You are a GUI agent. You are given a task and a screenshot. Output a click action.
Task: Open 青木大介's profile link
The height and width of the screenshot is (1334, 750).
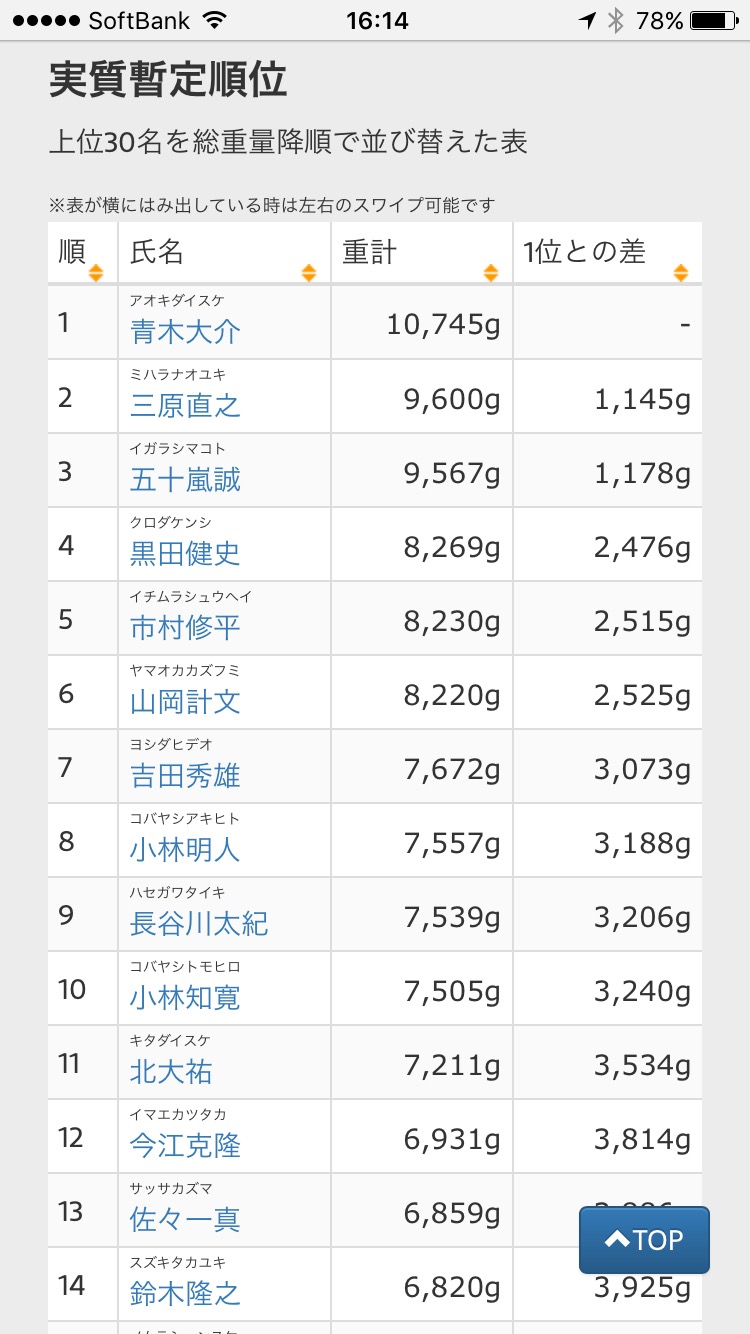[185, 332]
